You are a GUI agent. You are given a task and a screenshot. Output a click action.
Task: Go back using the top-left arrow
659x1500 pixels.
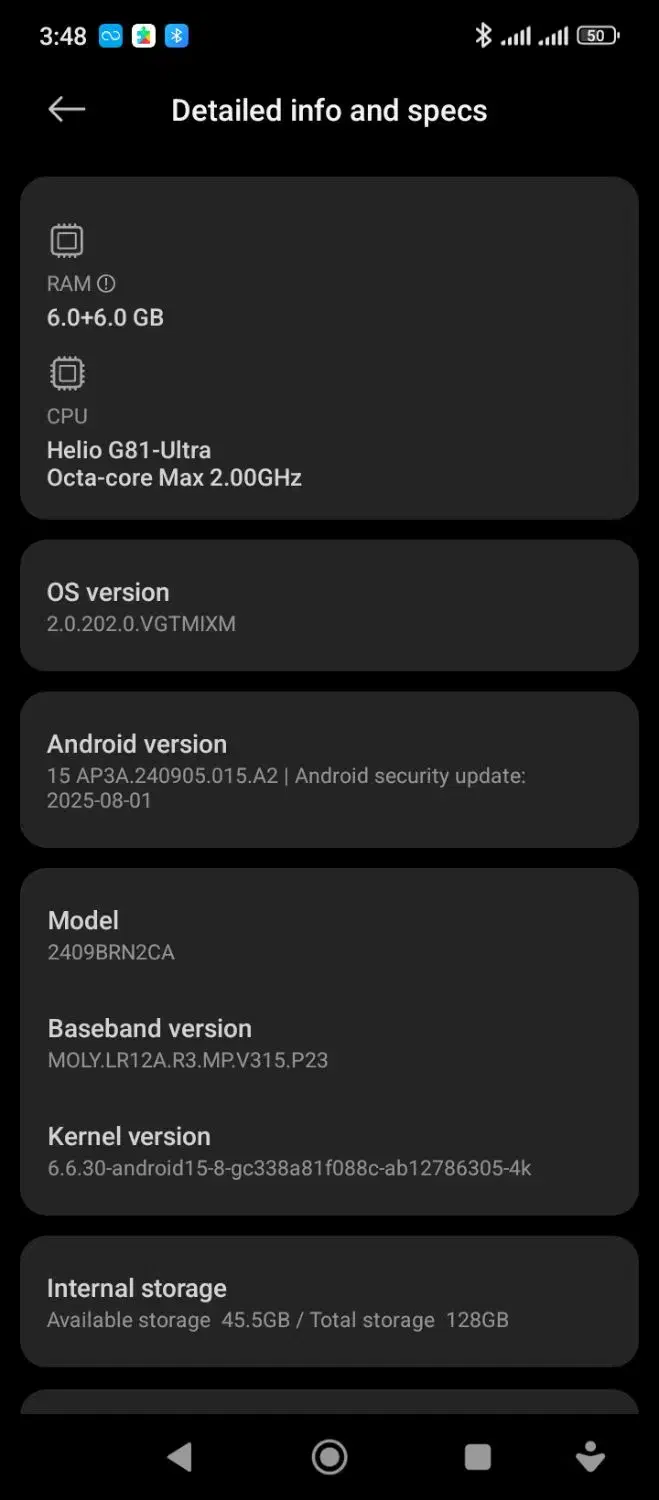(67, 109)
